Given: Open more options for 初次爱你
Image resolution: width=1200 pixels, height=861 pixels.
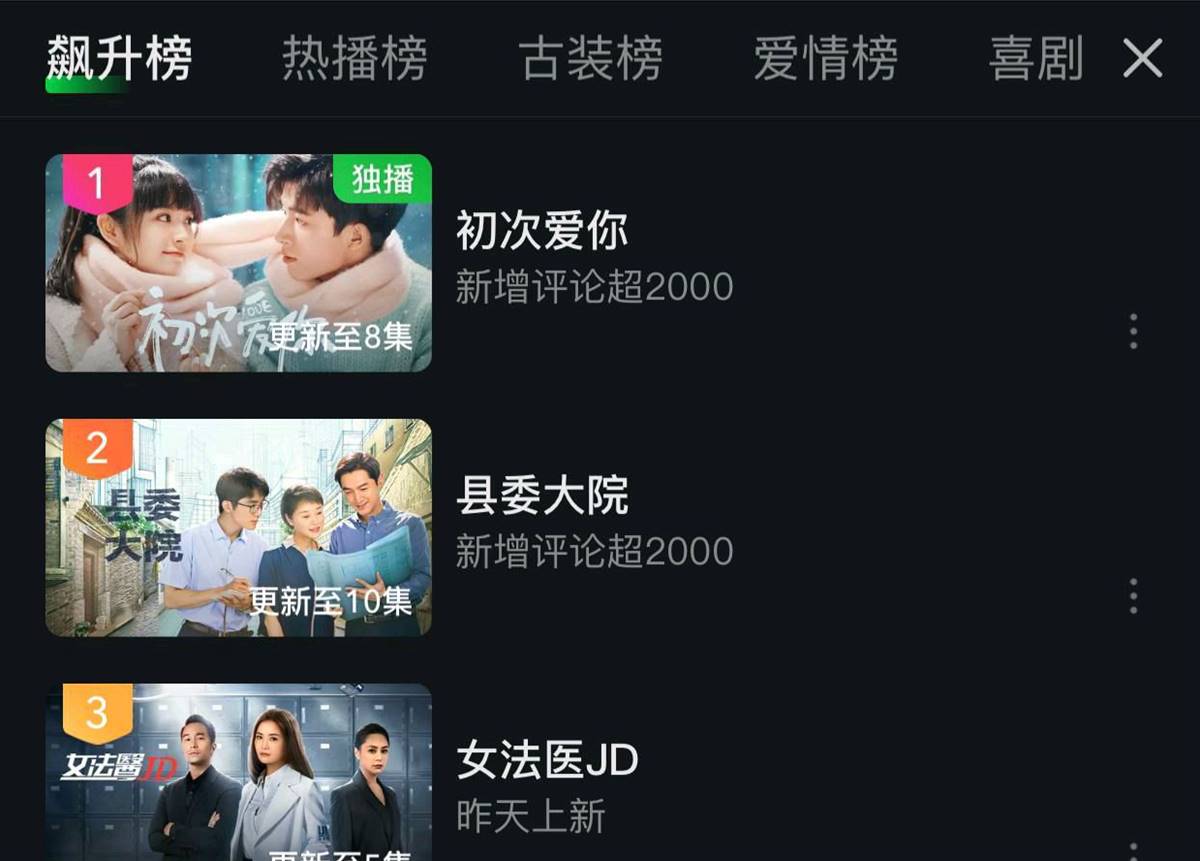Looking at the screenshot, I should [1133, 331].
